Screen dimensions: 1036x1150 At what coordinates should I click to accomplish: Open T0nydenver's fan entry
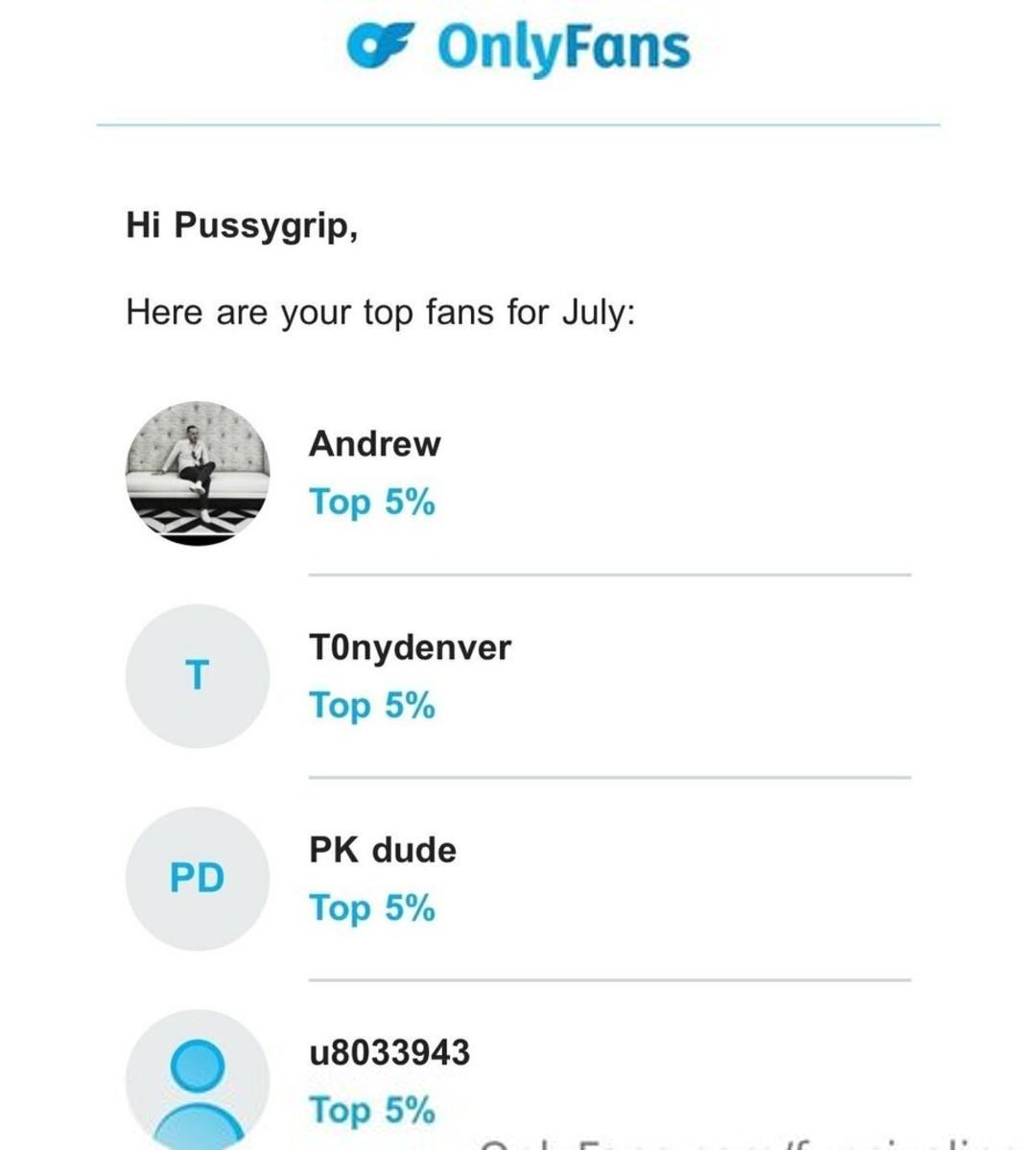(x=410, y=647)
